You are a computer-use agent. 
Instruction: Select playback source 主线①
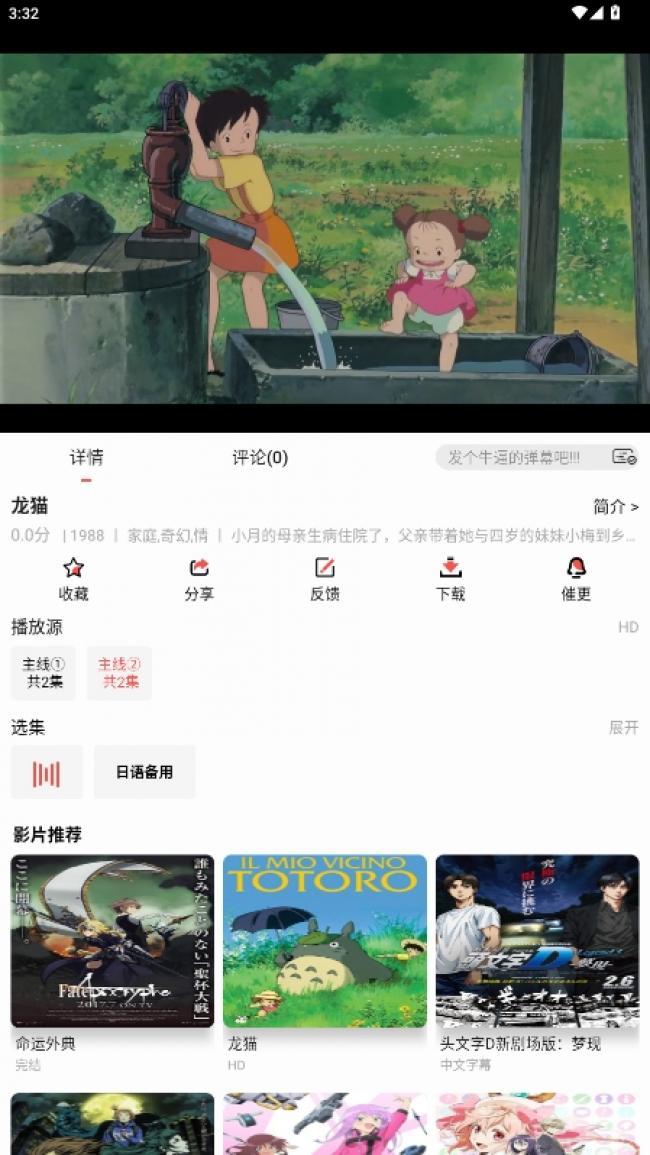click(x=43, y=673)
